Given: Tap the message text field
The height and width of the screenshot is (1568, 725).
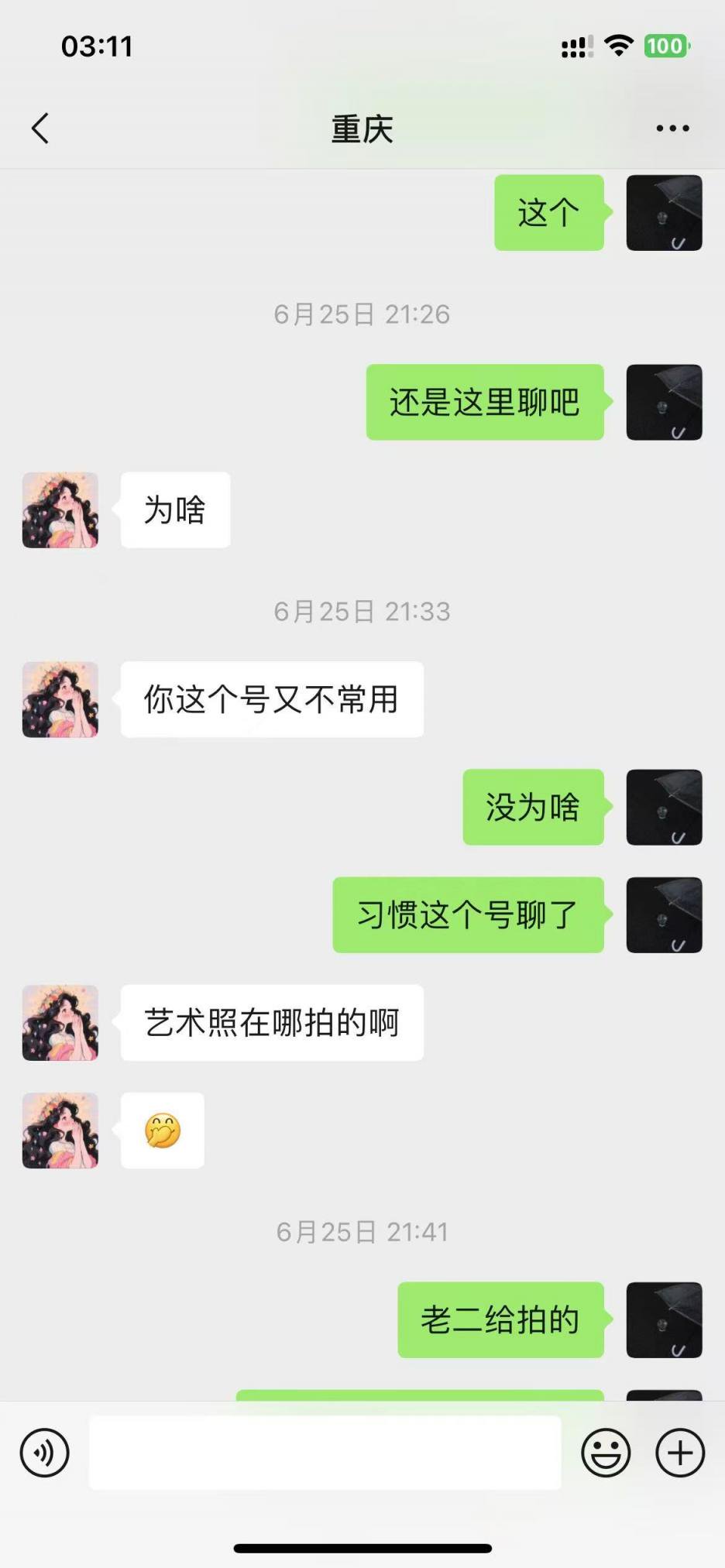Looking at the screenshot, I should tap(325, 1453).
